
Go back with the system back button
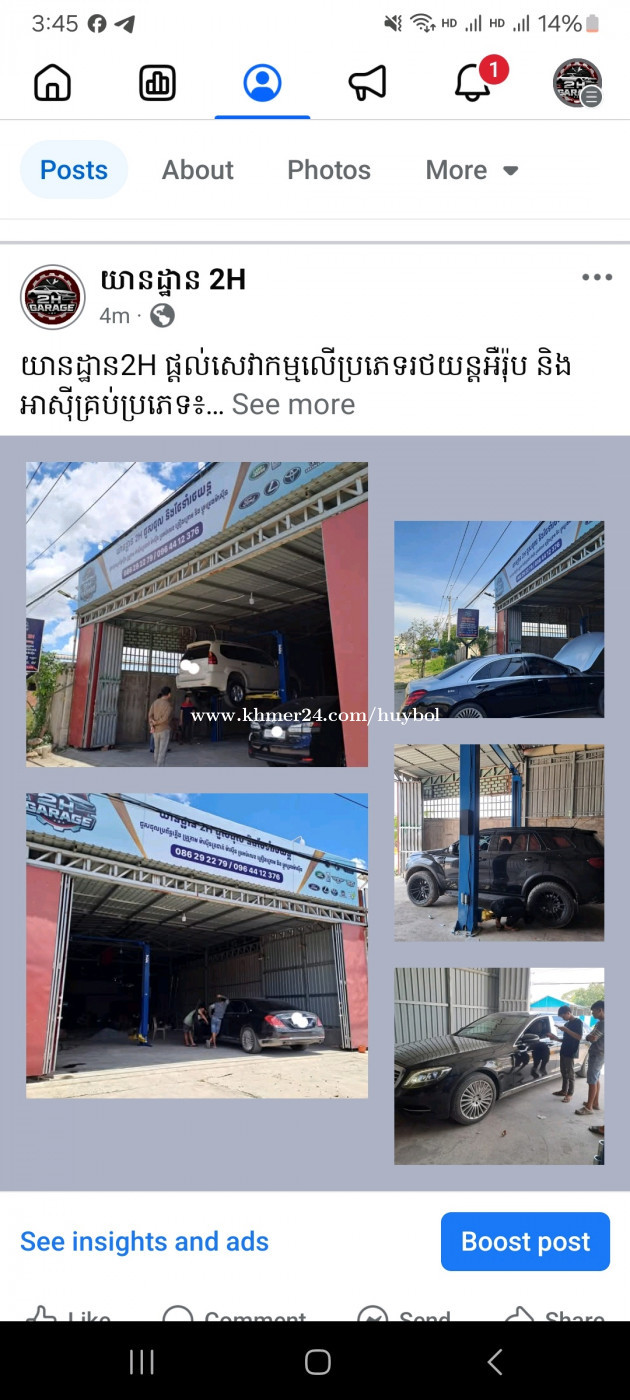[494, 1361]
